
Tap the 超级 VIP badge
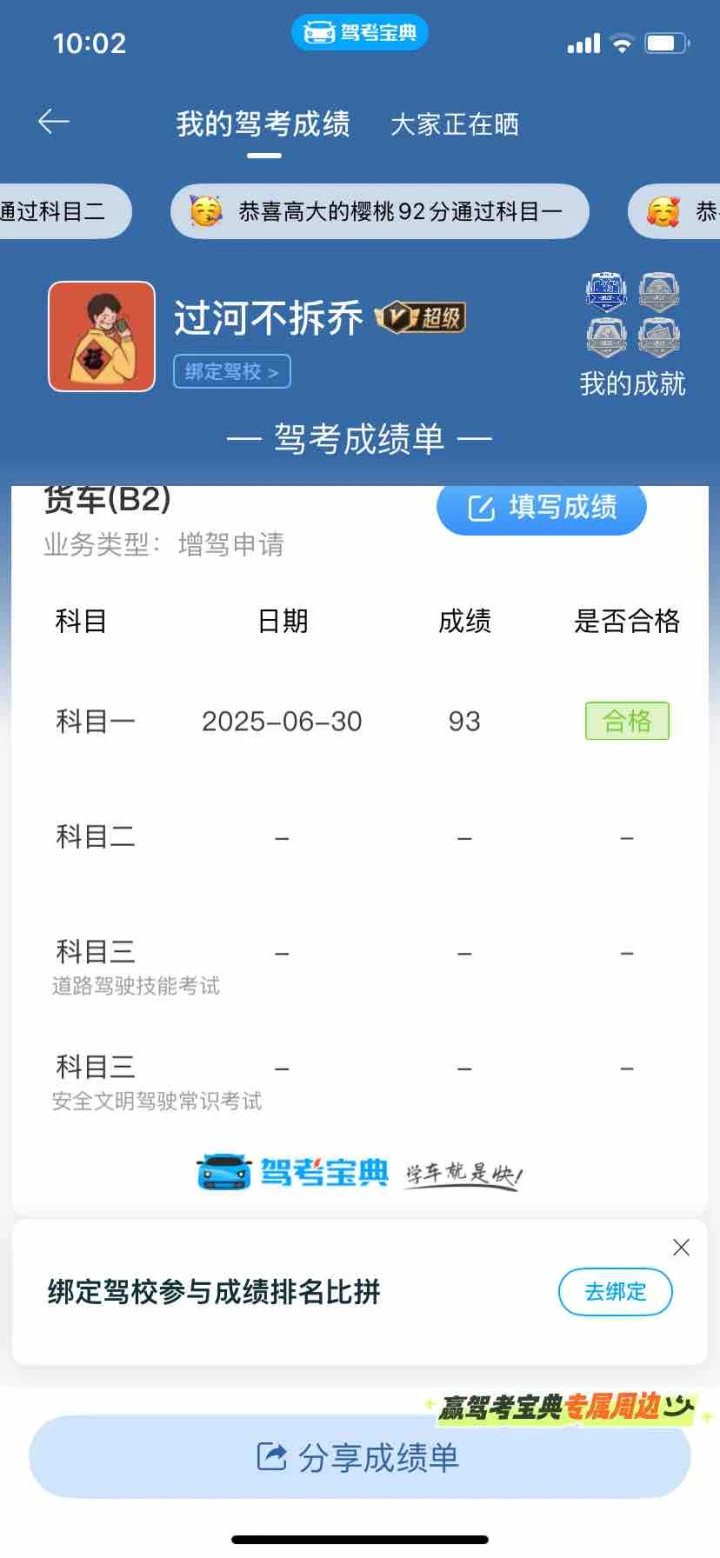coord(420,319)
